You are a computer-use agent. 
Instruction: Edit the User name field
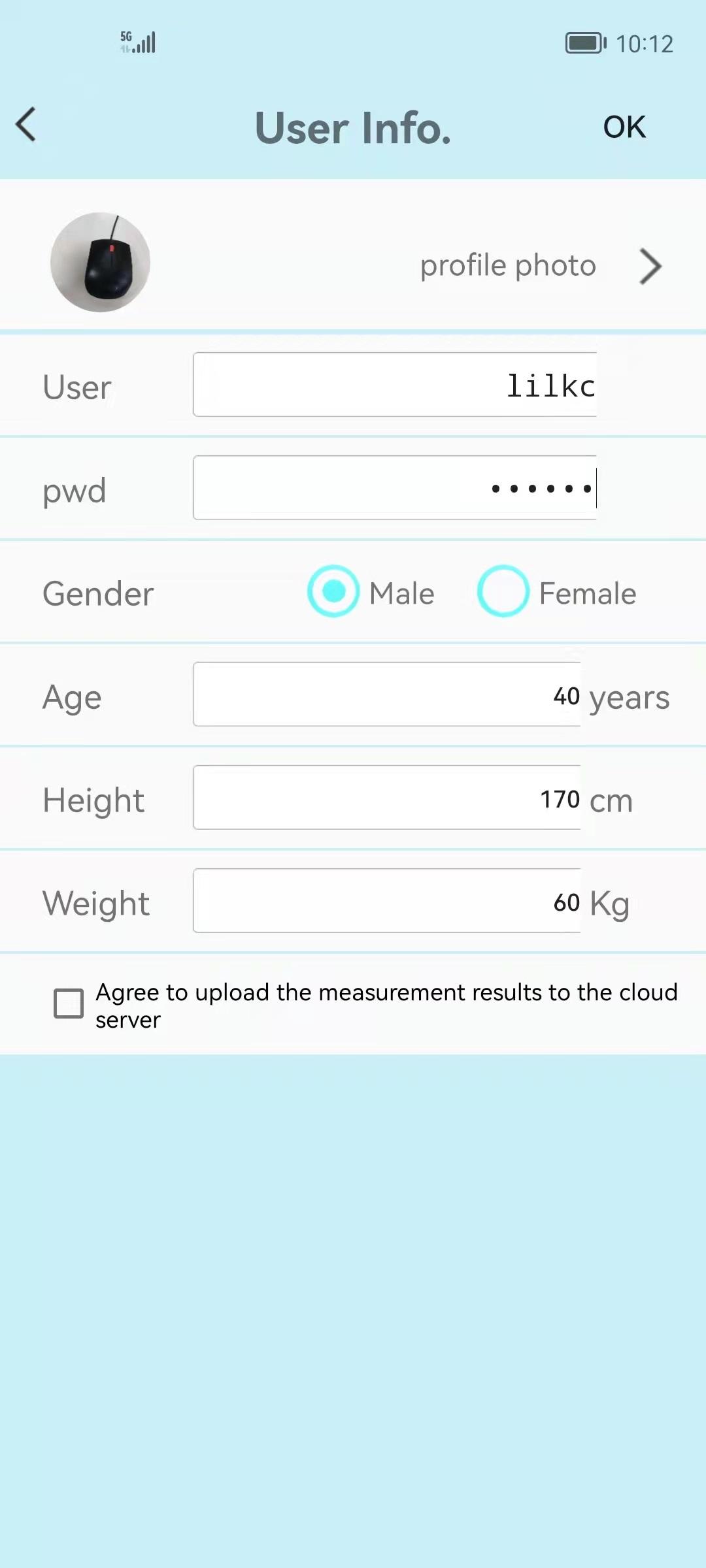click(395, 385)
